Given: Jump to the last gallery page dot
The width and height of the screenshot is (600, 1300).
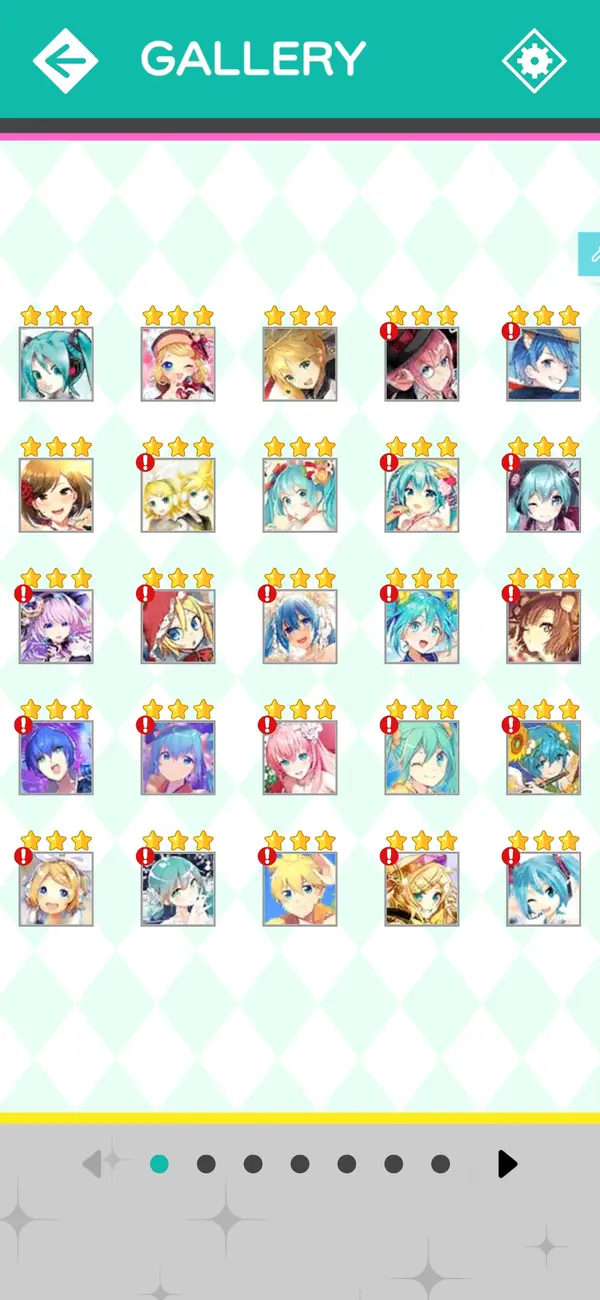Looking at the screenshot, I should pyautogui.click(x=440, y=1164).
